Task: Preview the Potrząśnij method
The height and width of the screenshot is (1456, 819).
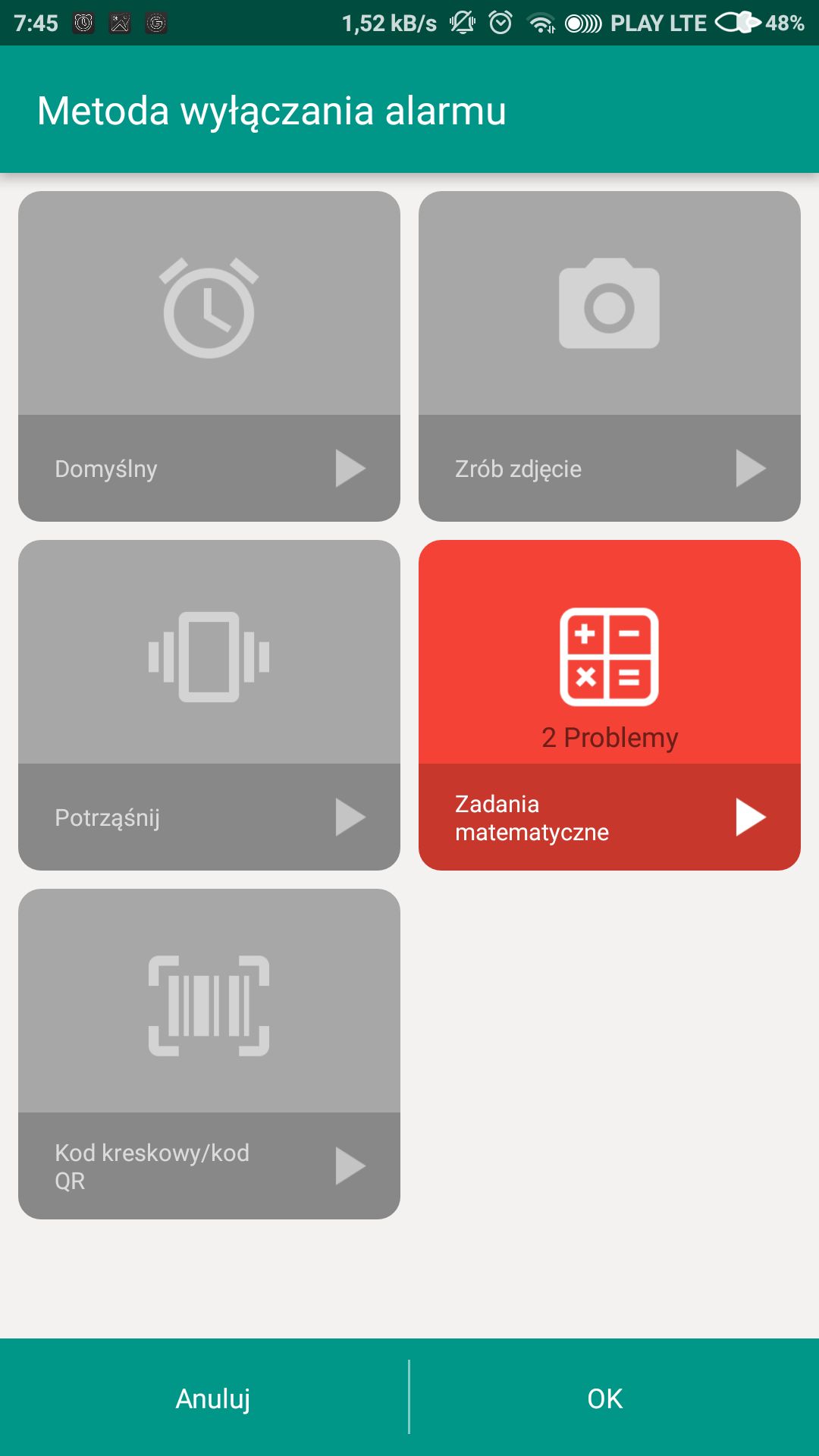Action: tap(350, 817)
